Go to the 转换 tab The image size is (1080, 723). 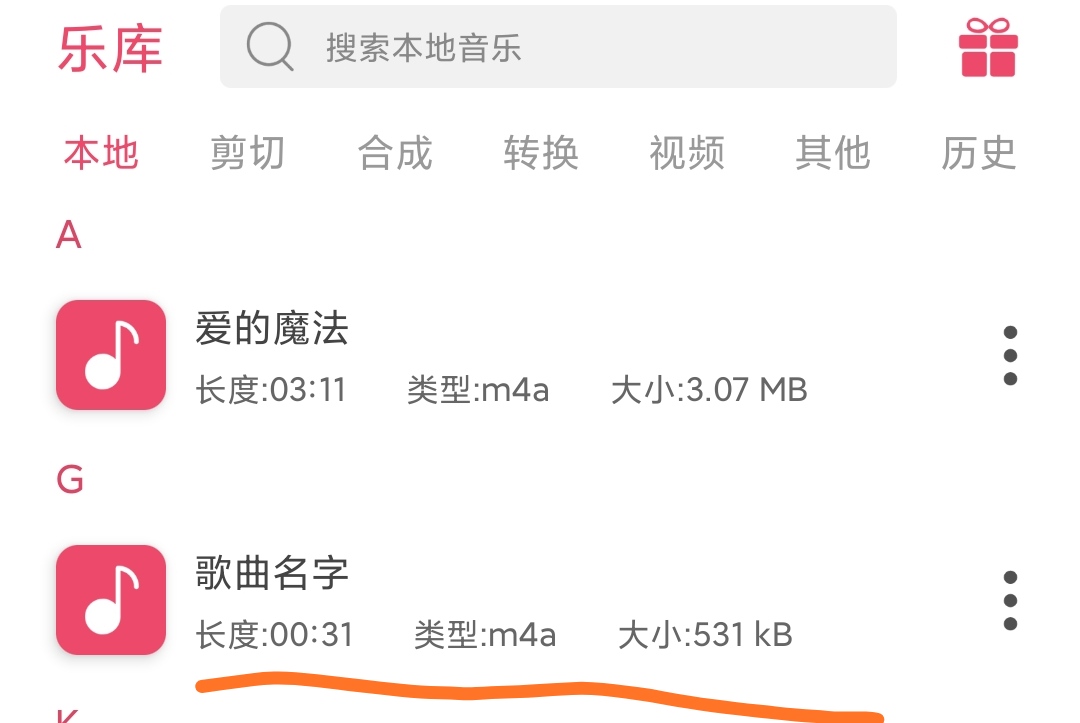(x=541, y=154)
